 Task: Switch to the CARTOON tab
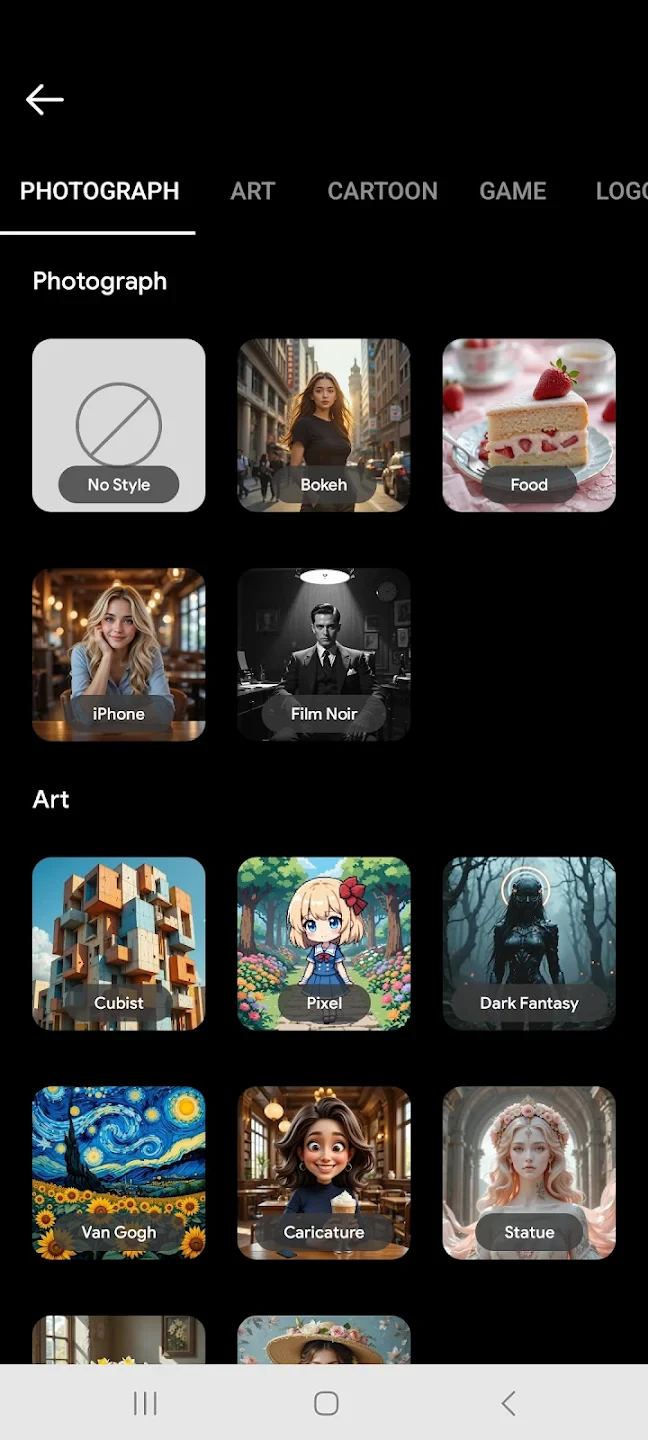tap(382, 191)
